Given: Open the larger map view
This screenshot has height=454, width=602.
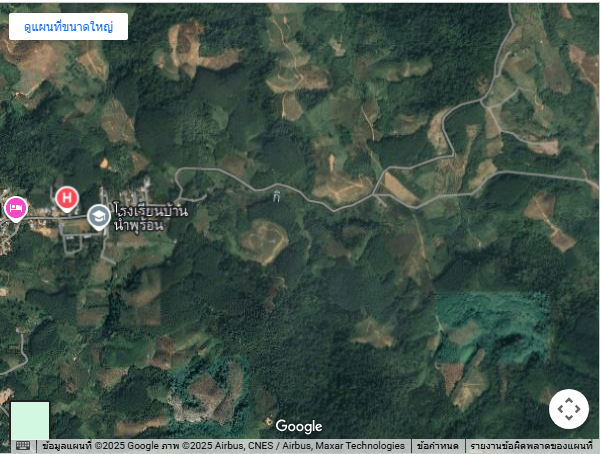Looking at the screenshot, I should click(x=68, y=27).
